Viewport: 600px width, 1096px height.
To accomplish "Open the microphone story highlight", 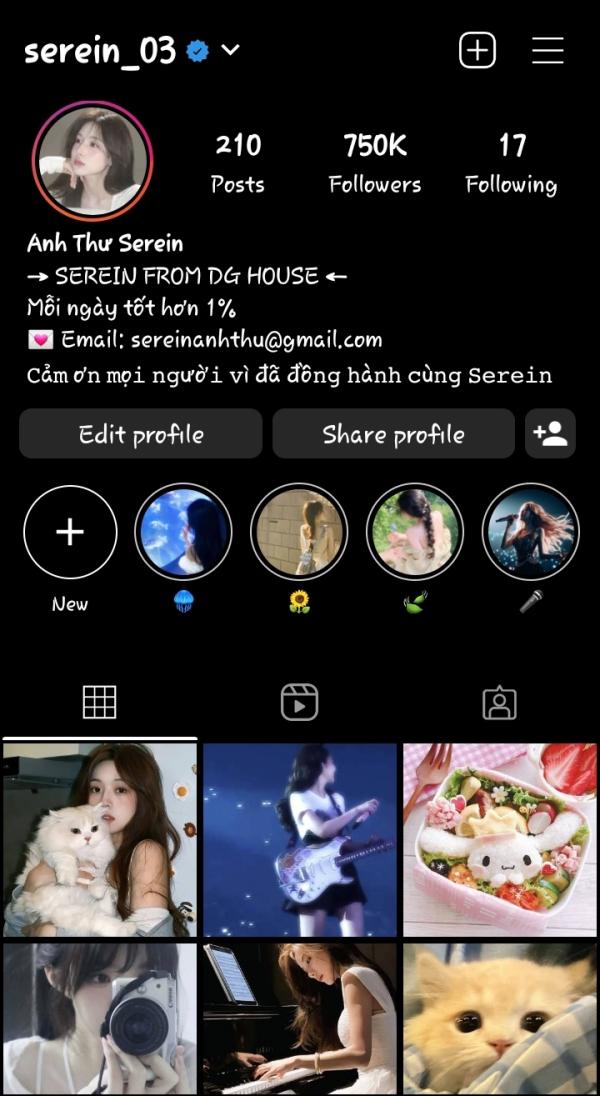I will point(530,532).
